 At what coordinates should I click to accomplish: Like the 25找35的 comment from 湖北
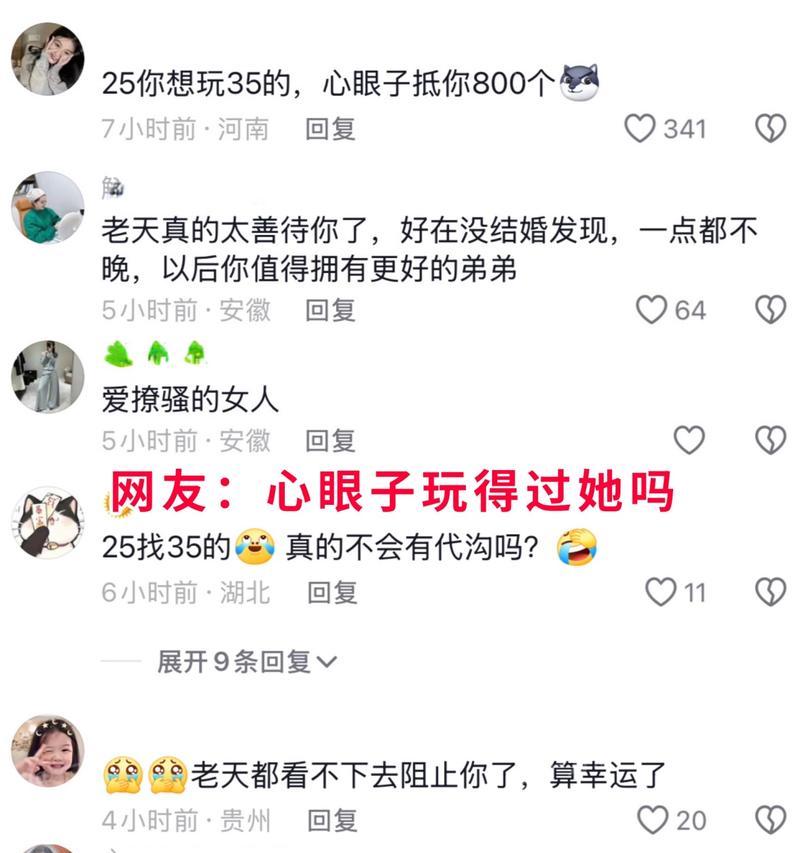[660, 592]
